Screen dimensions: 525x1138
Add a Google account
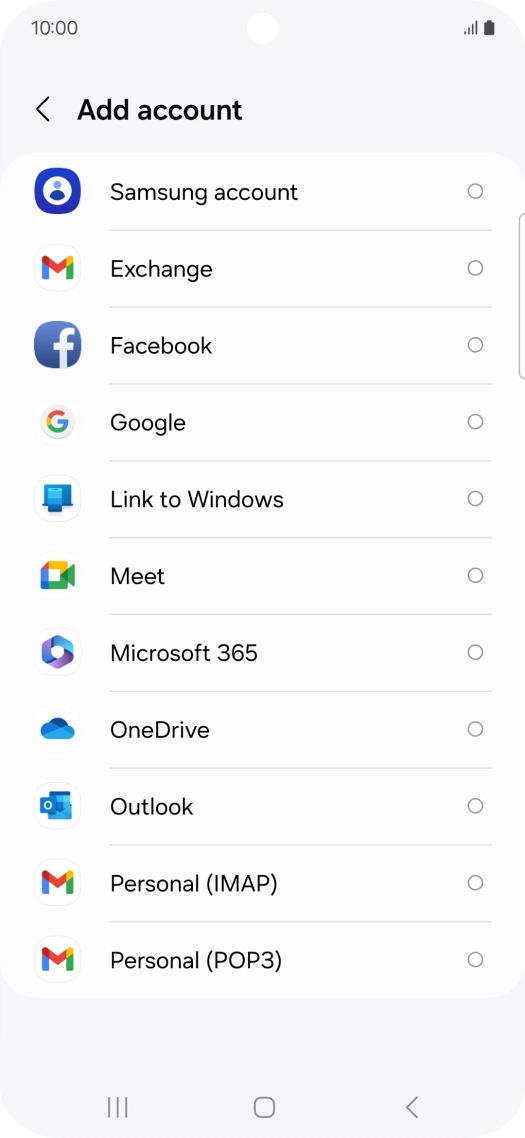click(262, 422)
